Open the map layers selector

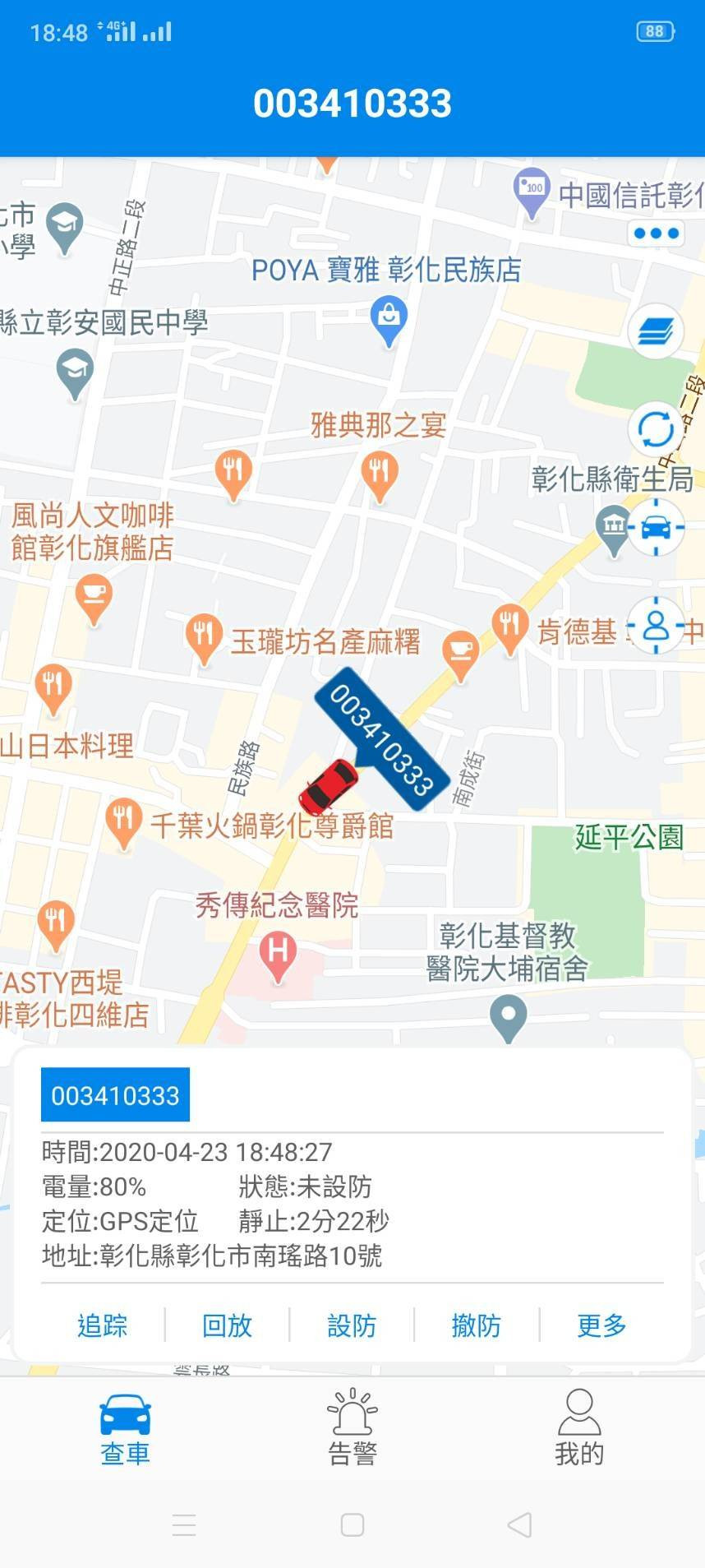655,331
